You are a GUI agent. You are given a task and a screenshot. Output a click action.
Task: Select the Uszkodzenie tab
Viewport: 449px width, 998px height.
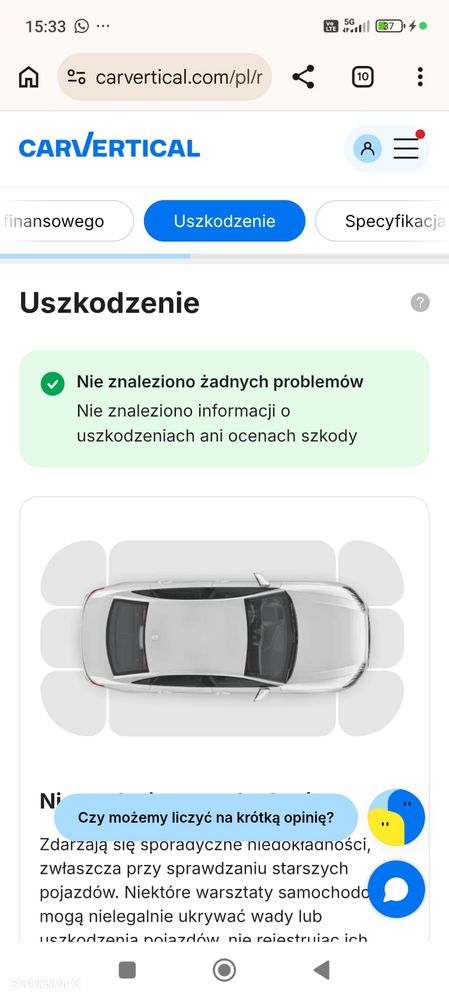click(225, 221)
